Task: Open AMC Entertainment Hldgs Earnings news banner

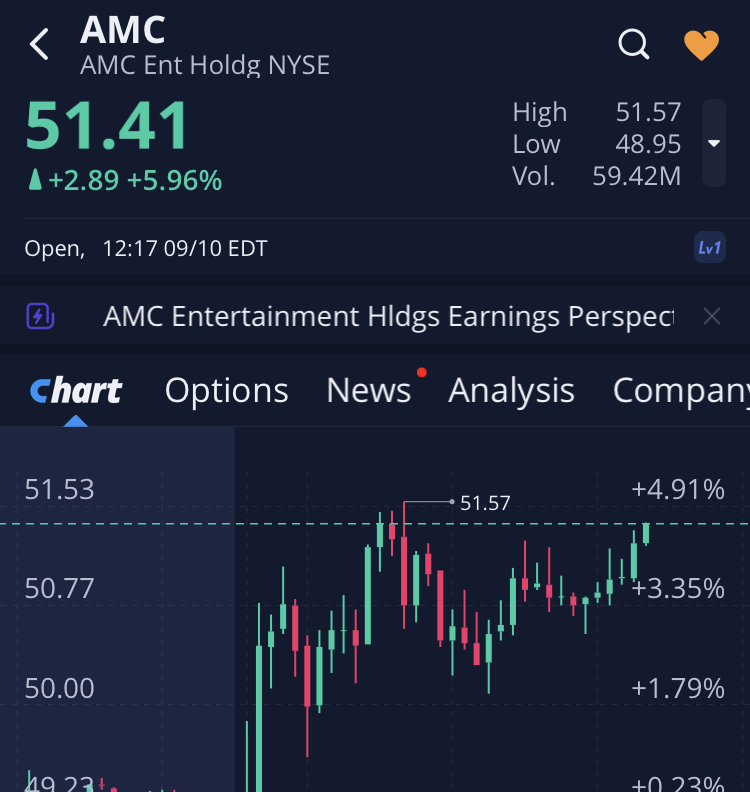Action: coord(388,317)
